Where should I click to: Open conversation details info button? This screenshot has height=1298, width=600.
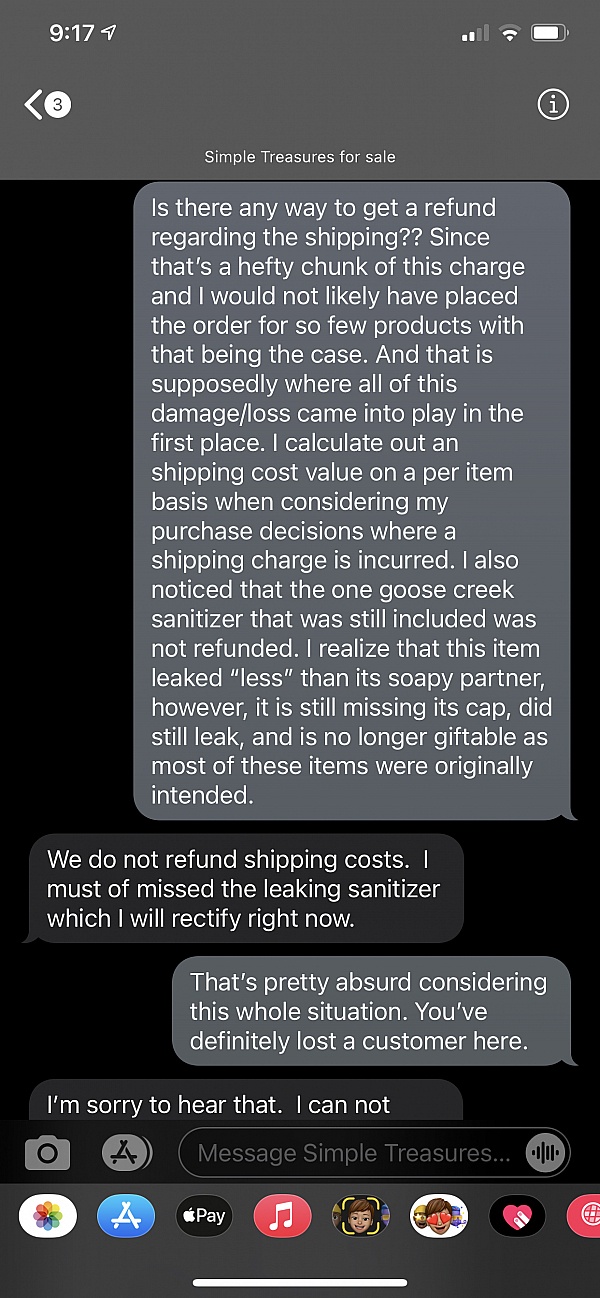[553, 104]
